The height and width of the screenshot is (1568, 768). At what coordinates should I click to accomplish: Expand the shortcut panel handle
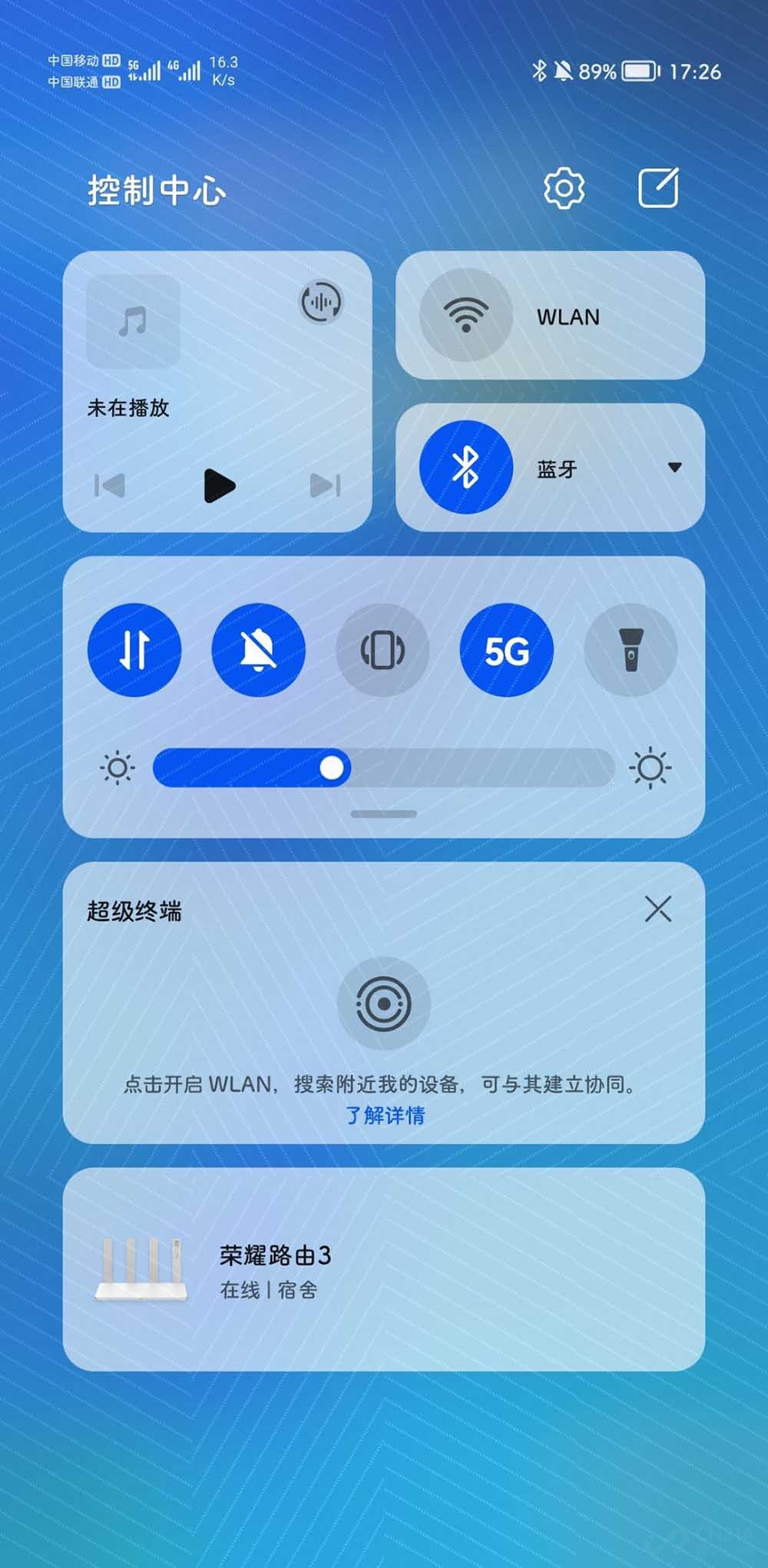point(383,814)
